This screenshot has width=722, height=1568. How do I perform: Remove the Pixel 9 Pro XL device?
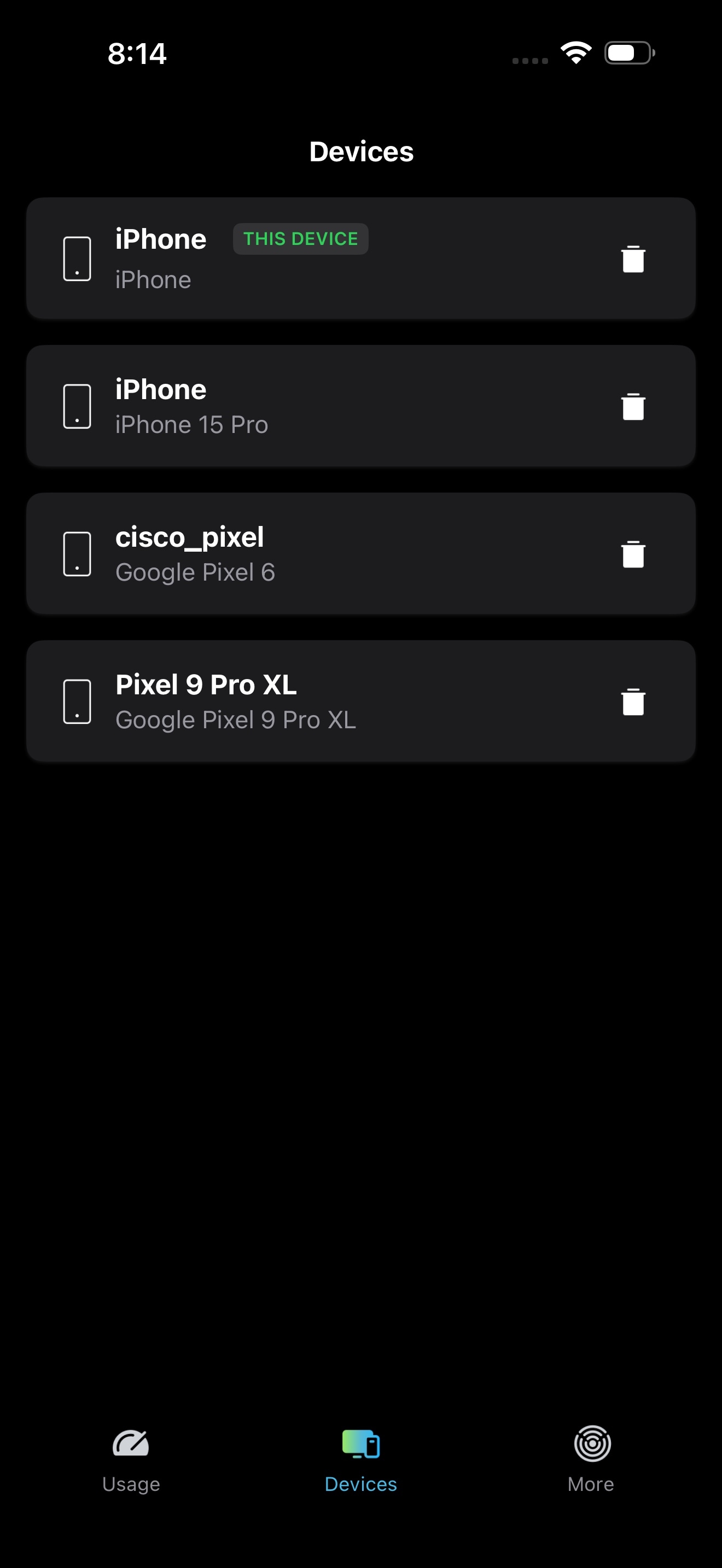[x=632, y=702]
